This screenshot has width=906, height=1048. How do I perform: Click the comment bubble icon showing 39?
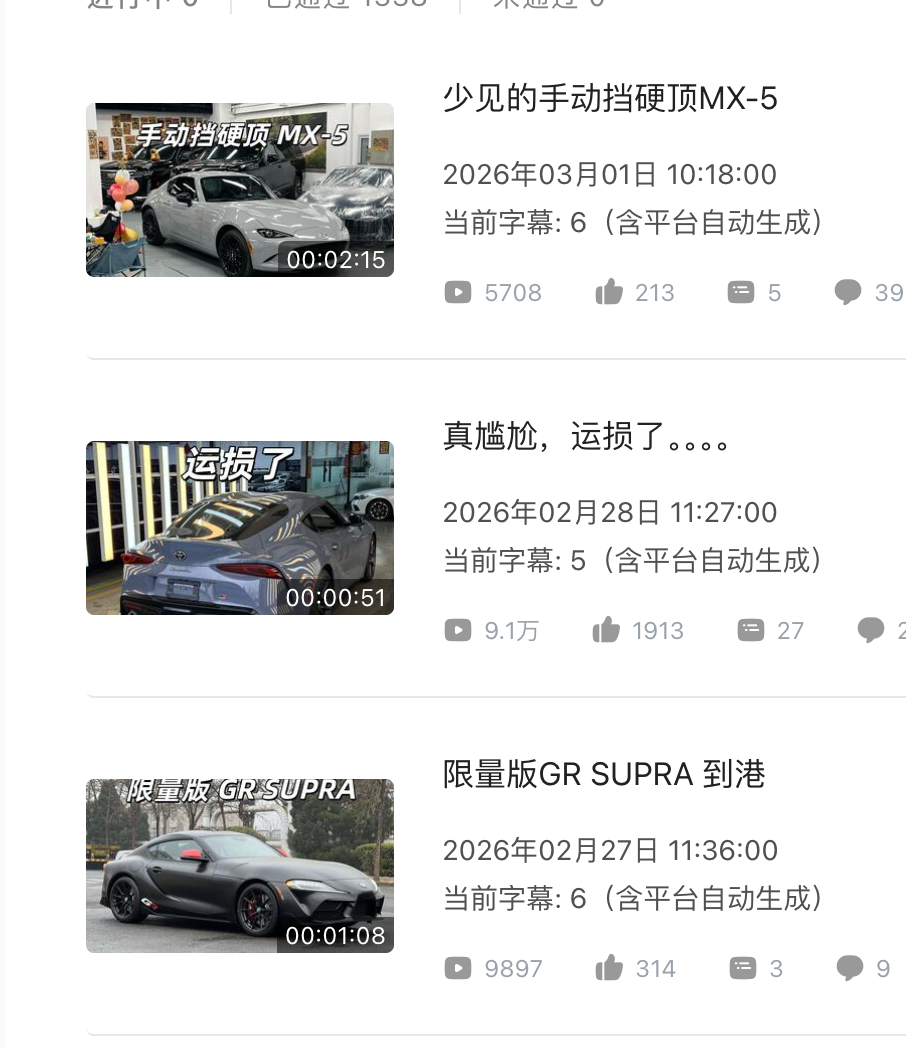click(x=847, y=291)
